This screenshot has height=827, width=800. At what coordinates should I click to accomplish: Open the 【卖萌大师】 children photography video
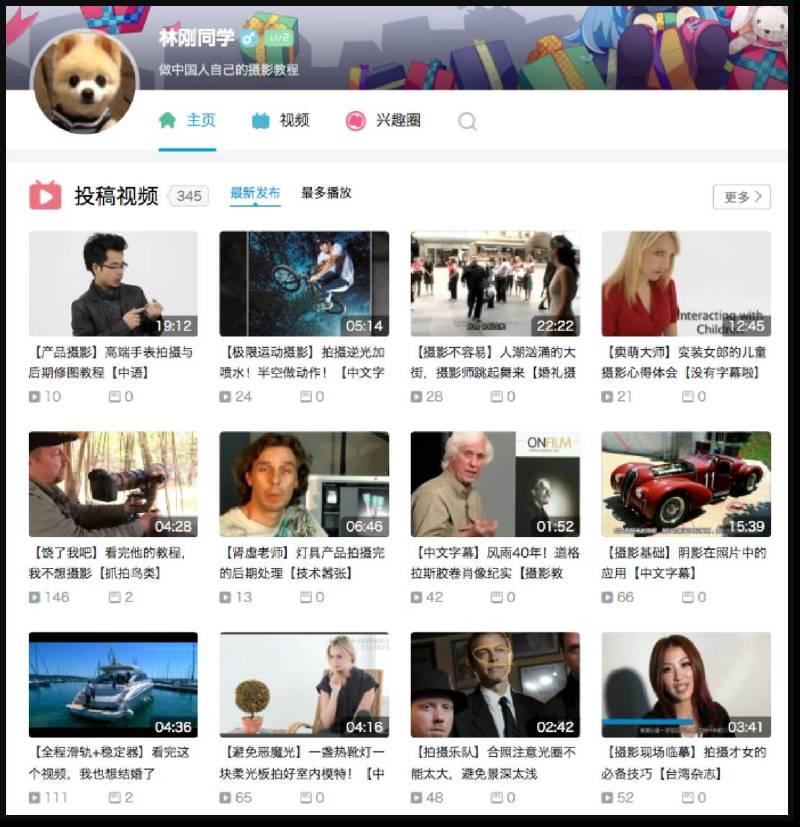click(x=686, y=284)
